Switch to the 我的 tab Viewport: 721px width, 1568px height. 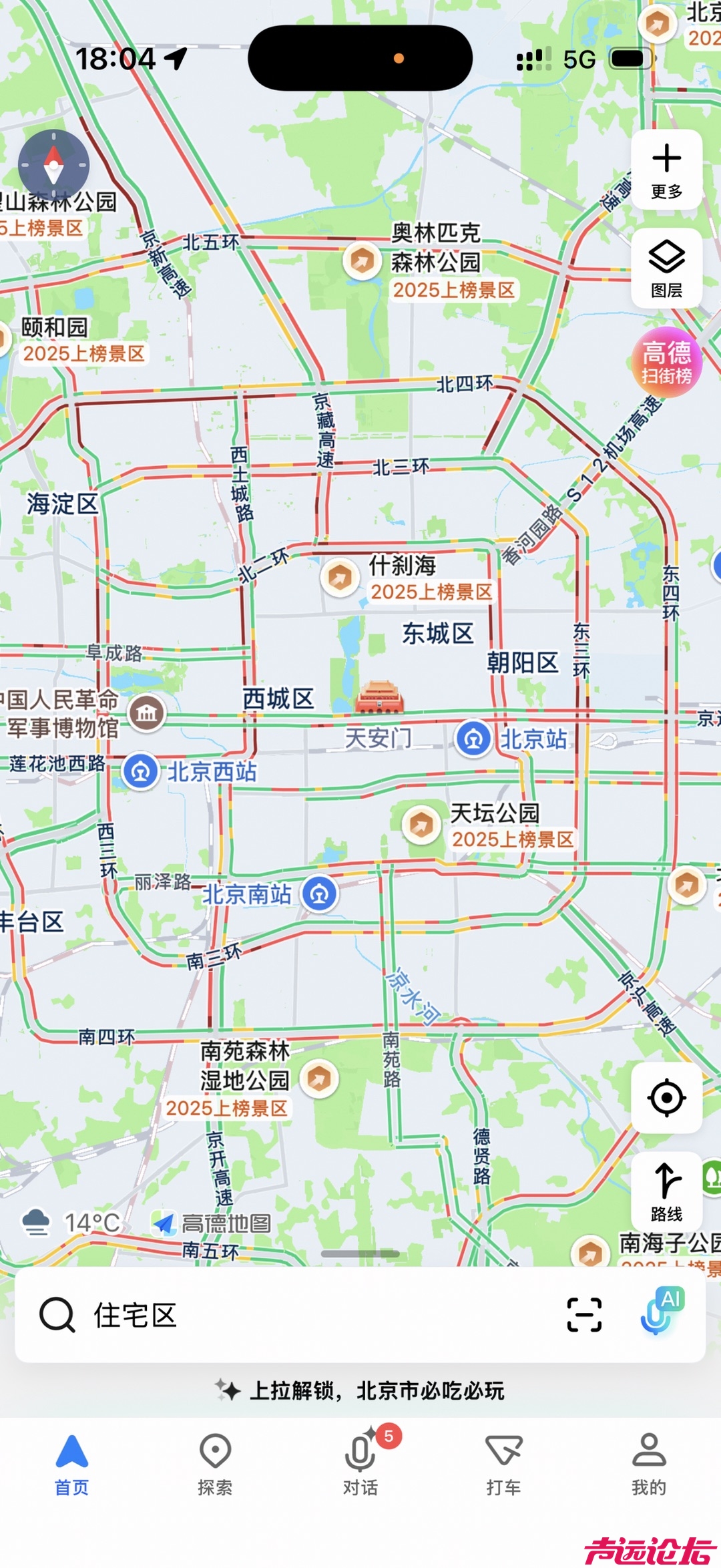point(649,1464)
